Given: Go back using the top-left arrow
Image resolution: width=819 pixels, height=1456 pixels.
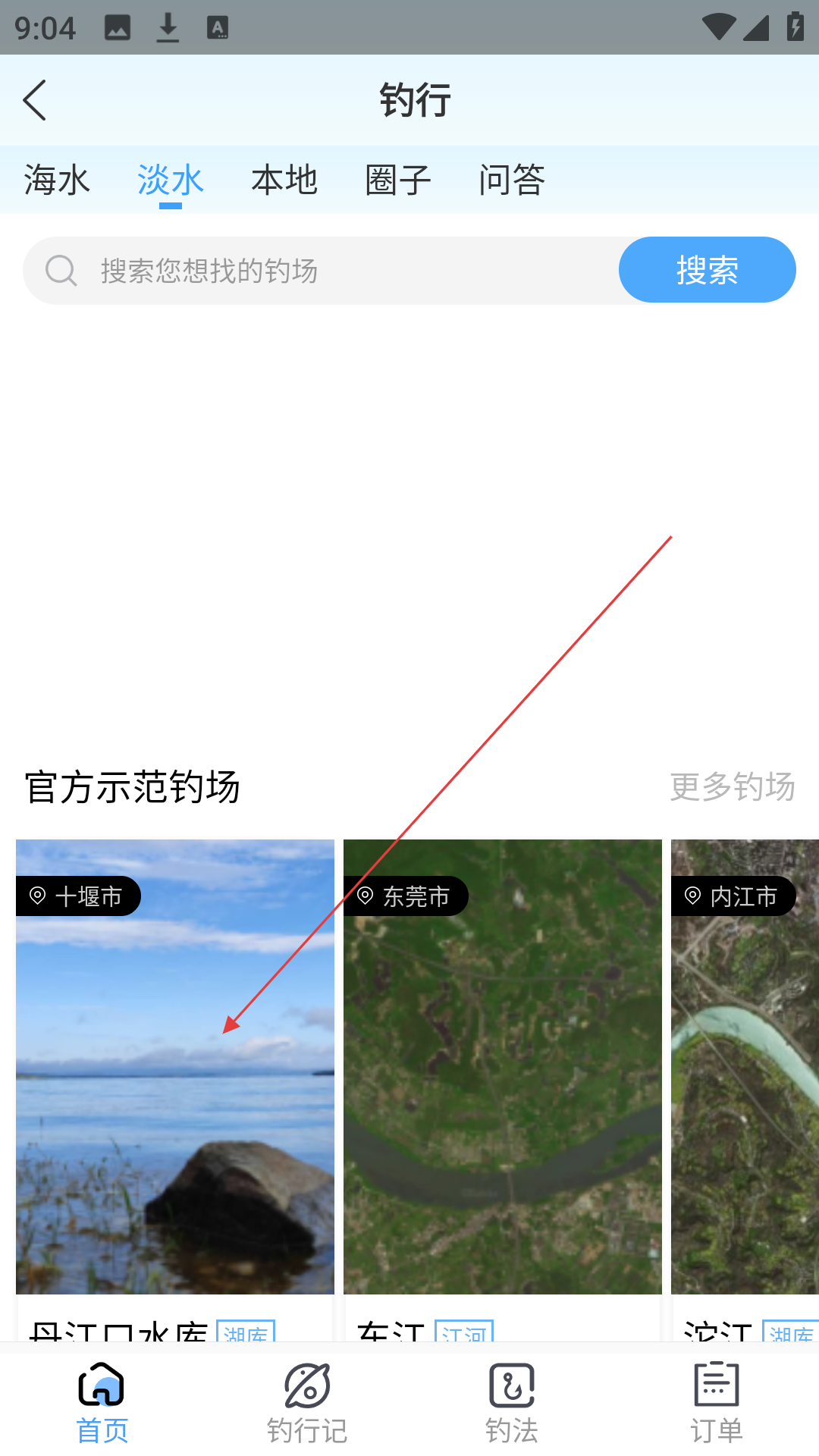Looking at the screenshot, I should coord(35,100).
